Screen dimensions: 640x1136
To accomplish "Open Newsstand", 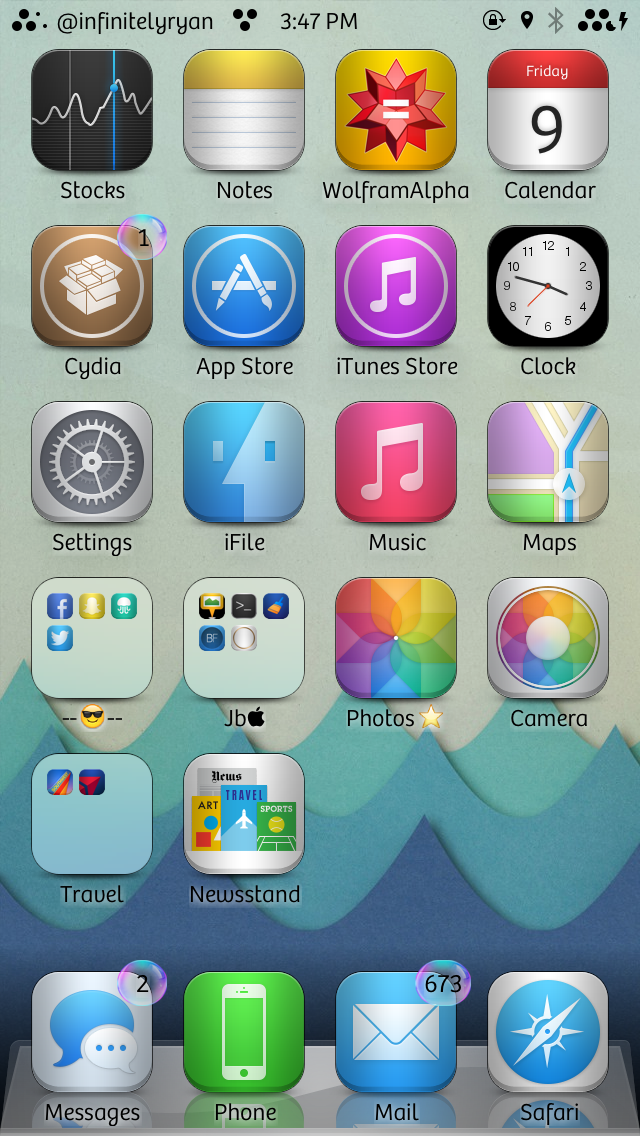I will pos(244,814).
